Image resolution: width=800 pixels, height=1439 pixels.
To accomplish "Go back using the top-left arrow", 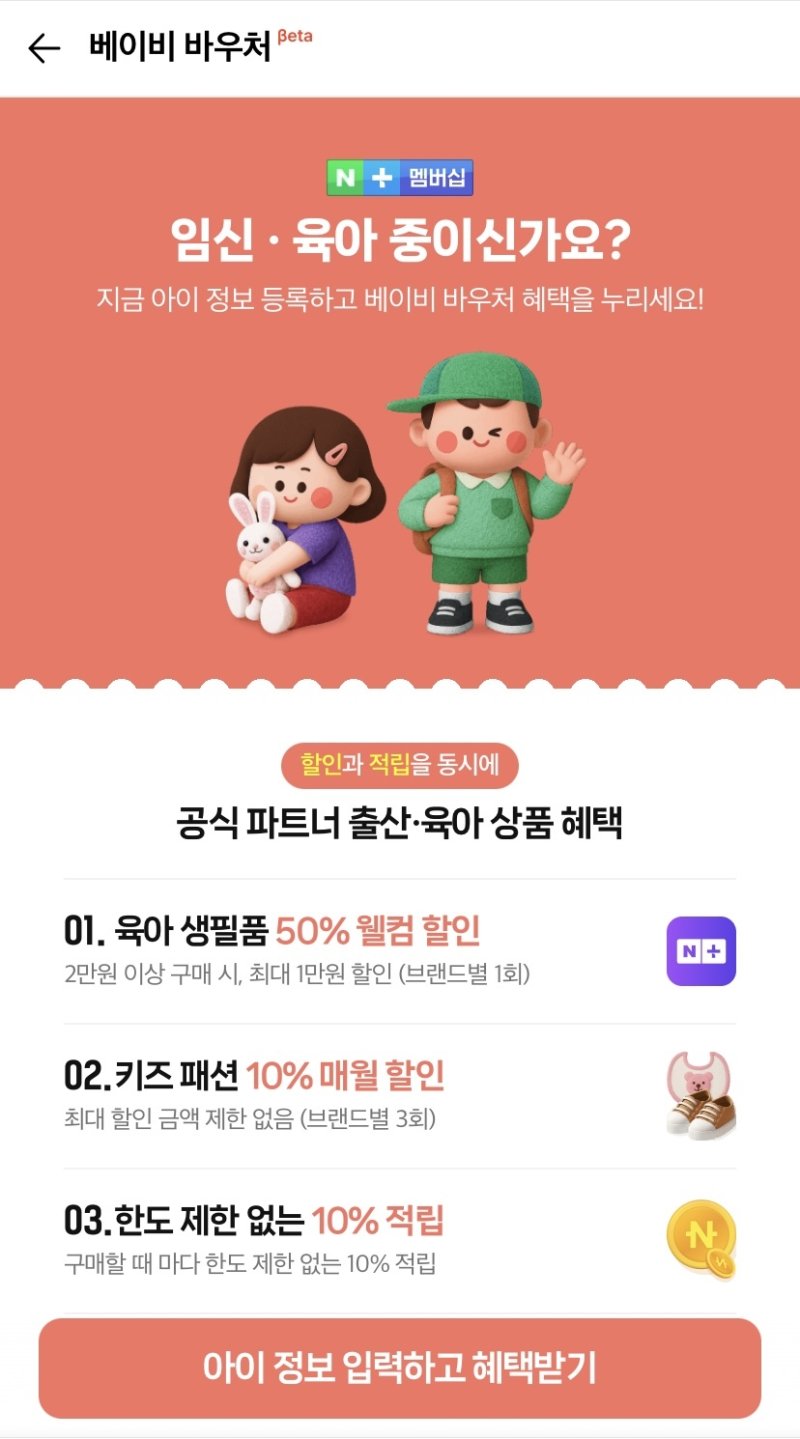I will (44, 48).
